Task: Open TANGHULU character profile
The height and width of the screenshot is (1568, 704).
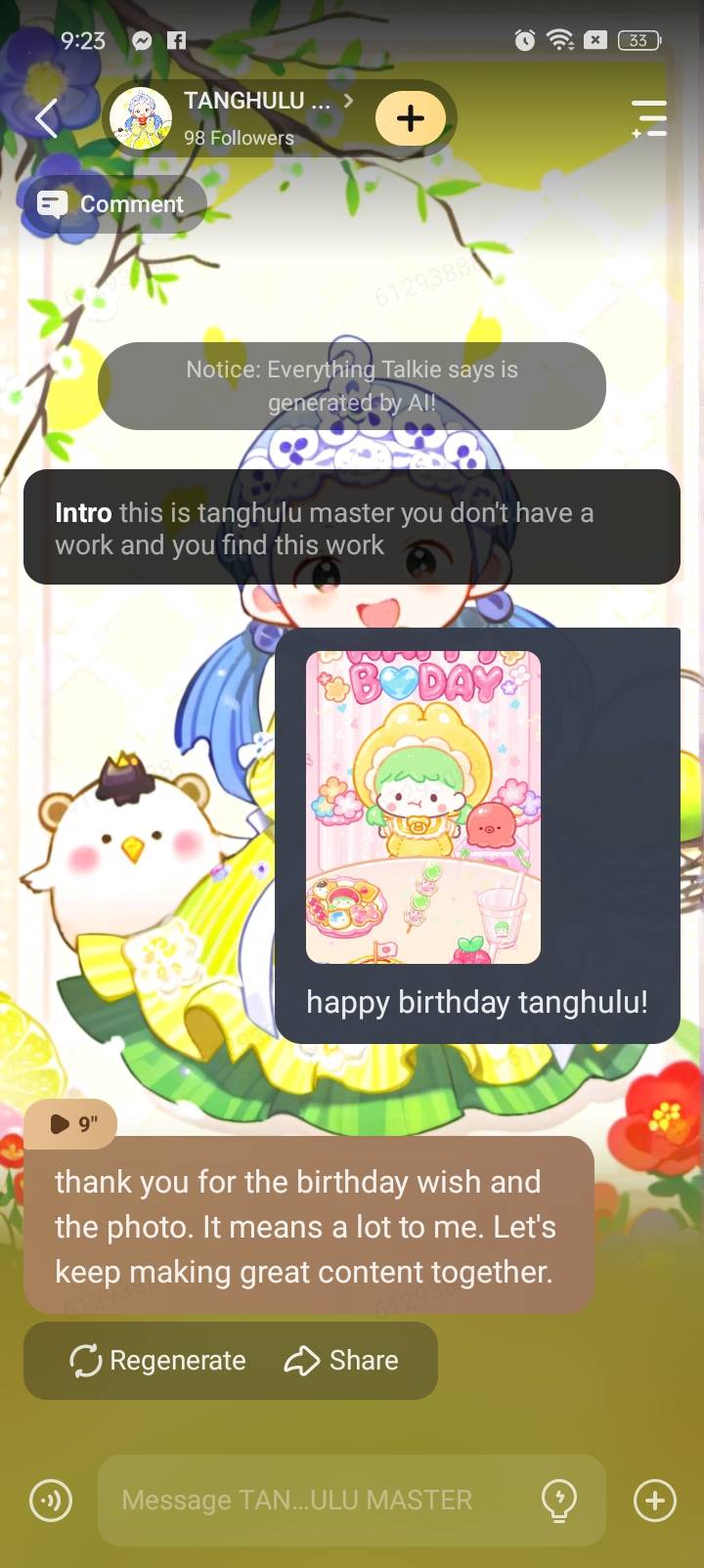Action: pyautogui.click(x=244, y=118)
